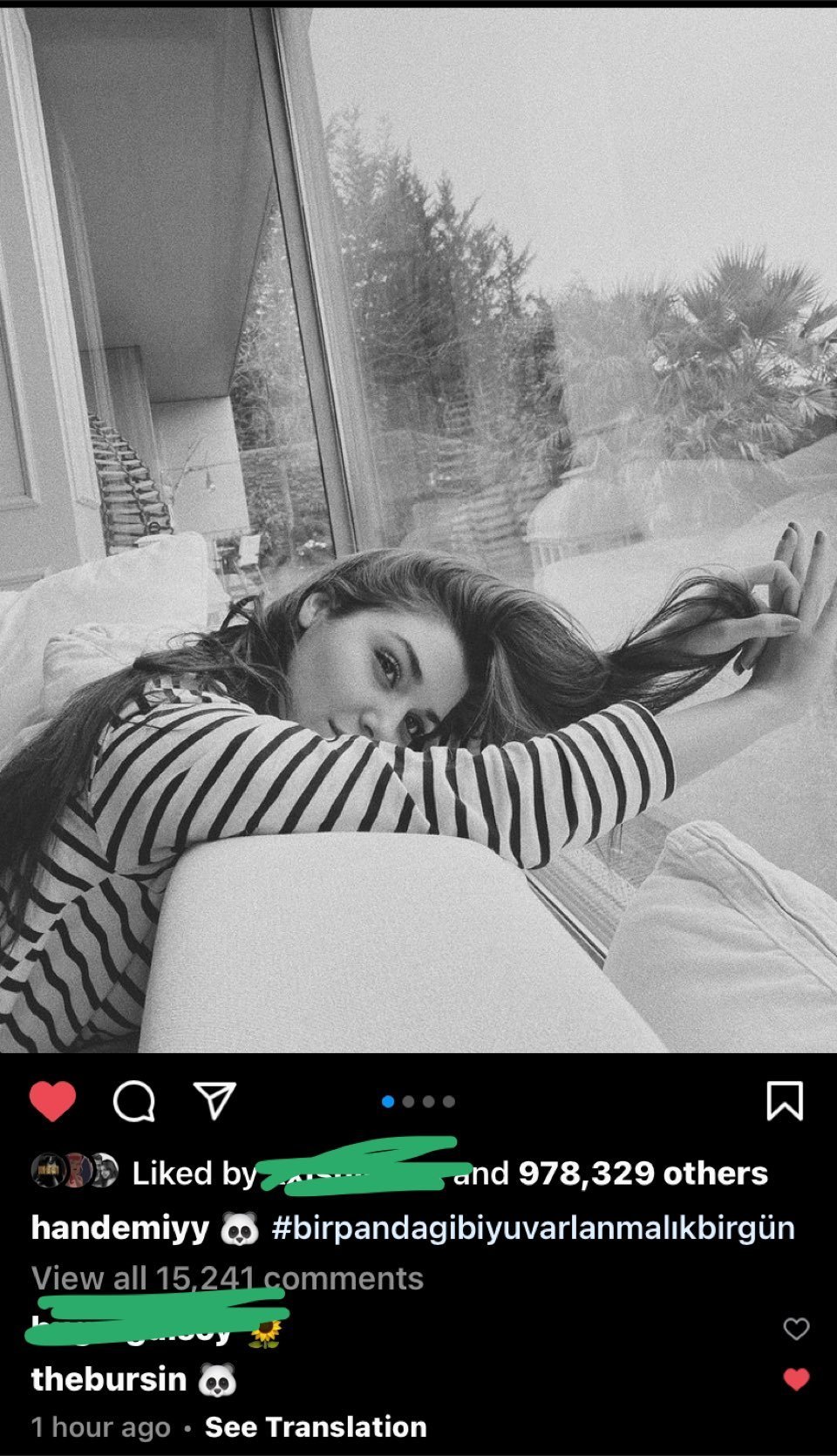Open handemiyy's profile from the caption
This screenshot has width=837, height=1456.
tap(119, 1228)
